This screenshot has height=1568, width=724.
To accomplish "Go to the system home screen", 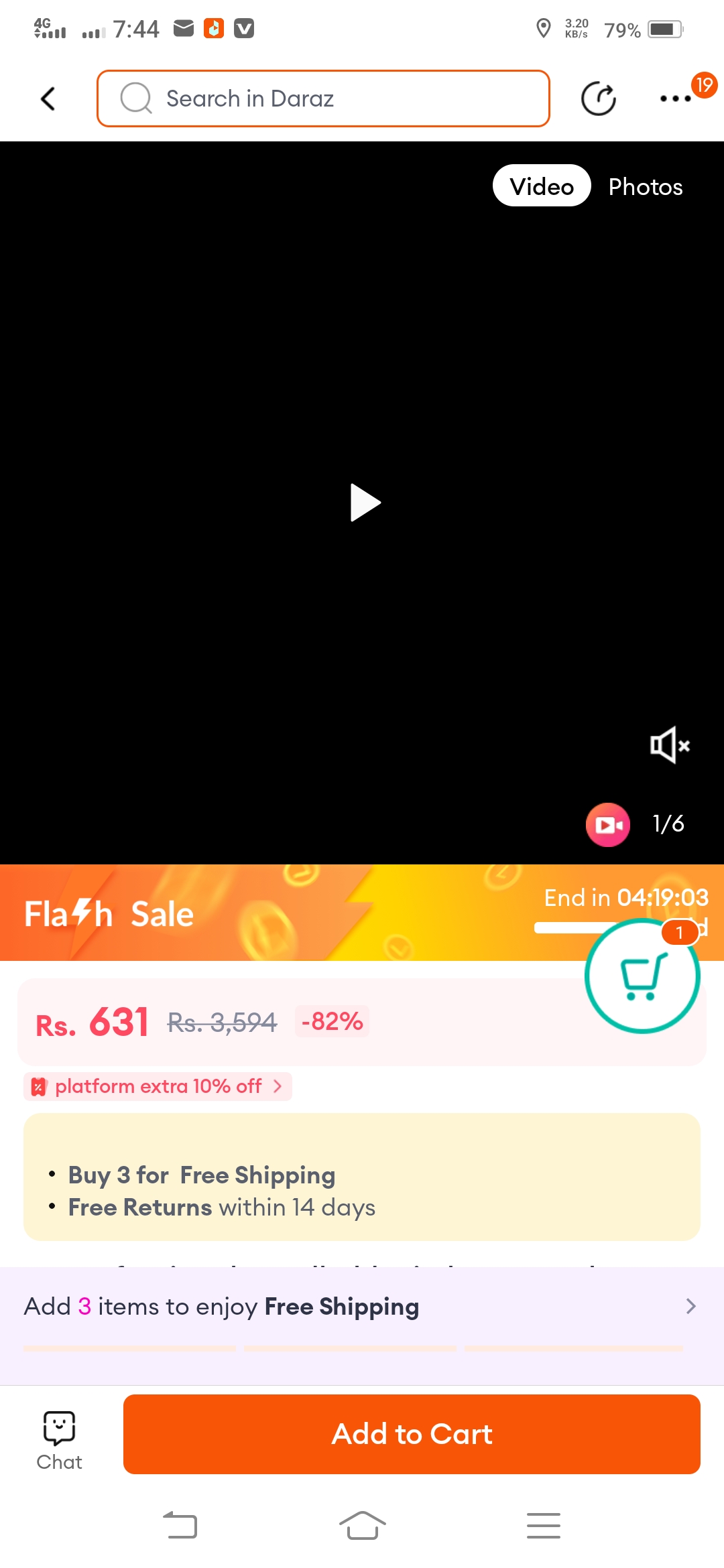I will click(x=362, y=1526).
